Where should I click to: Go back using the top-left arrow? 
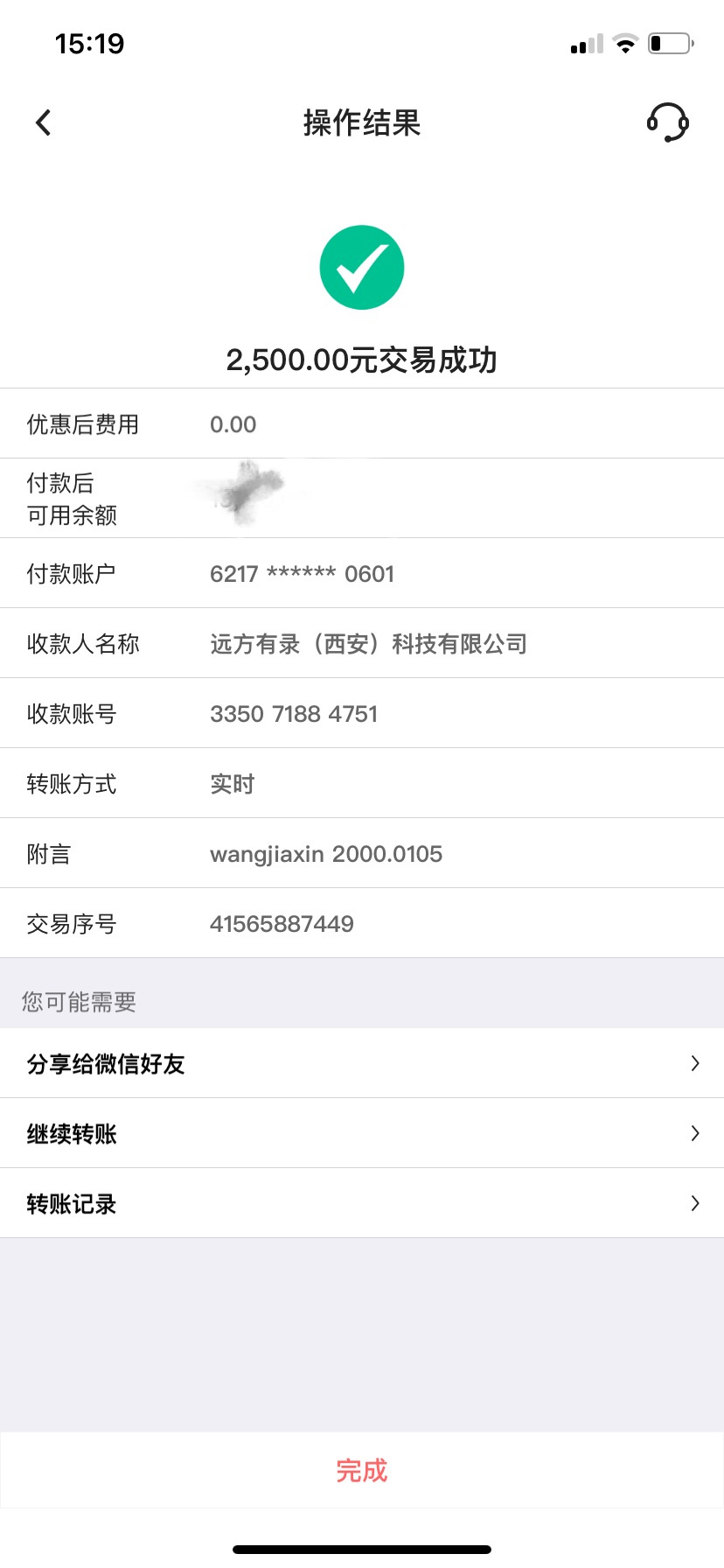[44, 122]
